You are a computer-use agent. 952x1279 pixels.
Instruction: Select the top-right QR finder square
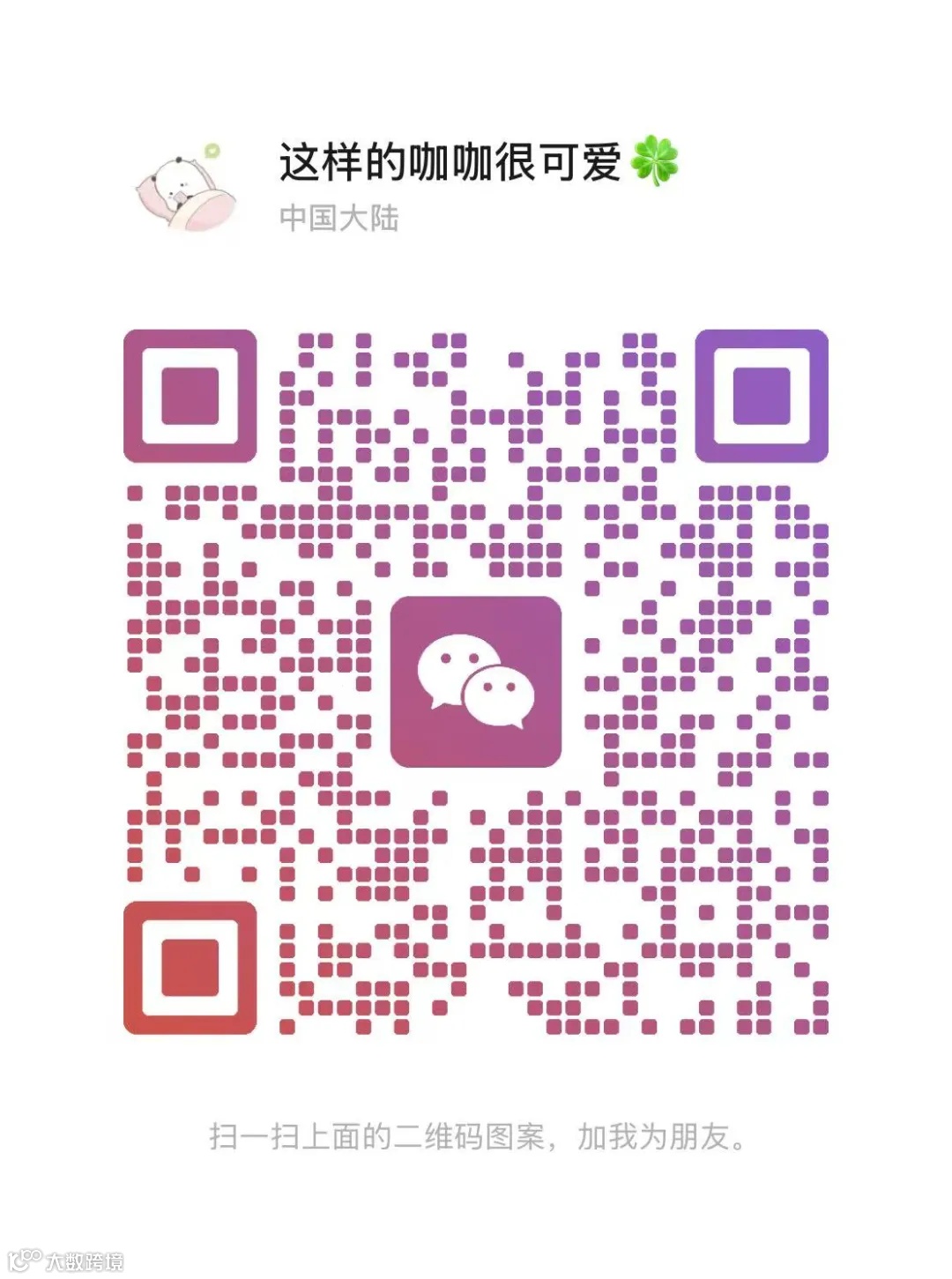pyautogui.click(x=762, y=395)
